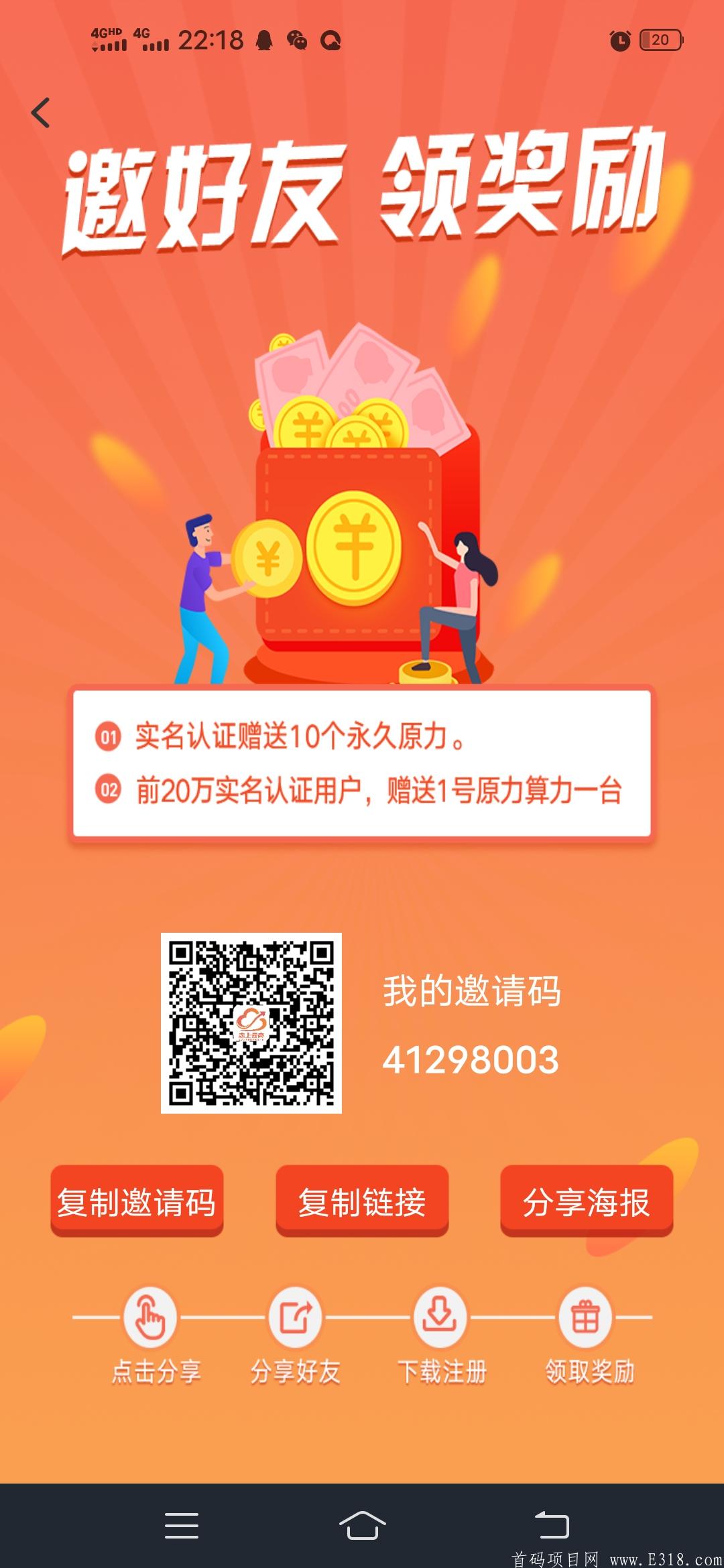Tap 复制邀请码 to copy invitation code
This screenshot has height=1568, width=724.
tap(137, 1199)
